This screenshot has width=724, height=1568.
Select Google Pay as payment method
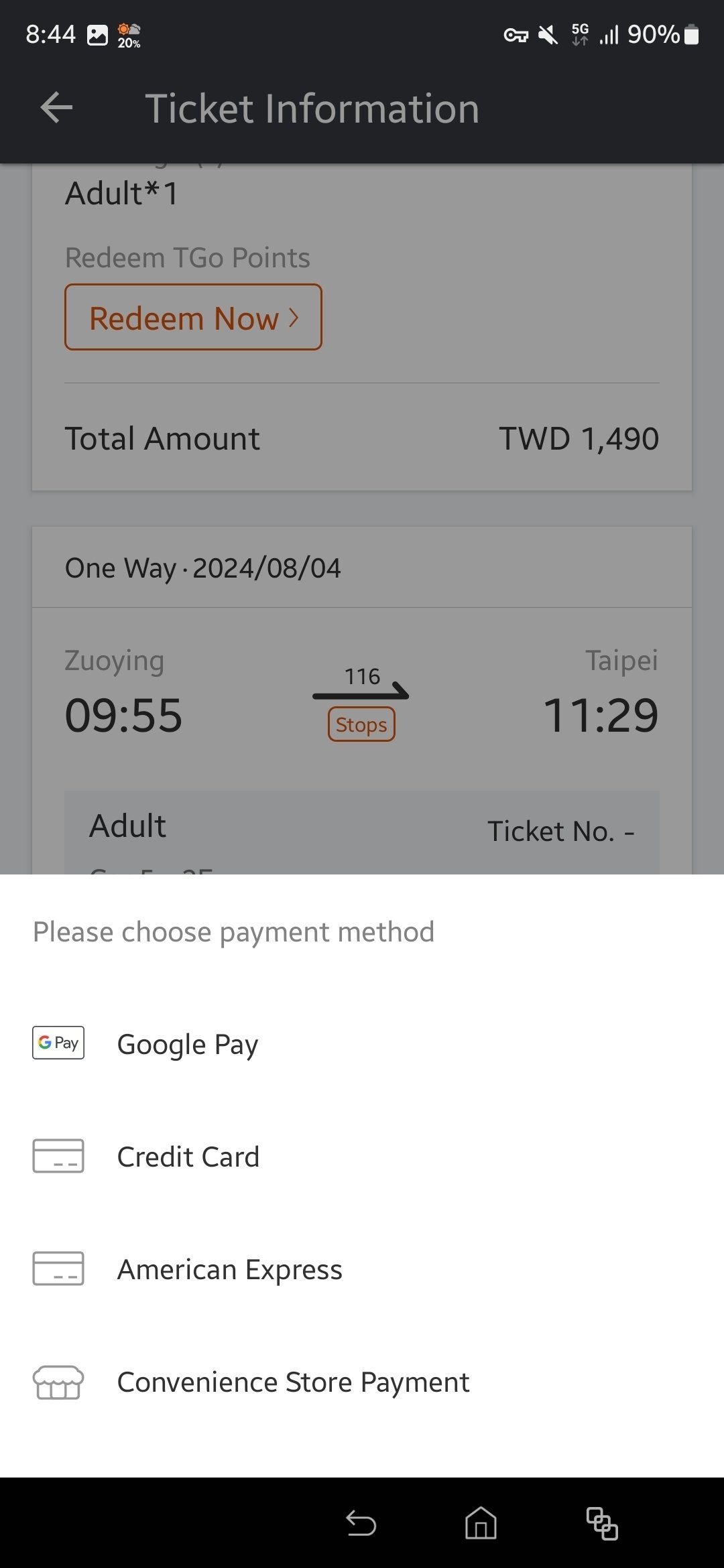click(188, 1044)
